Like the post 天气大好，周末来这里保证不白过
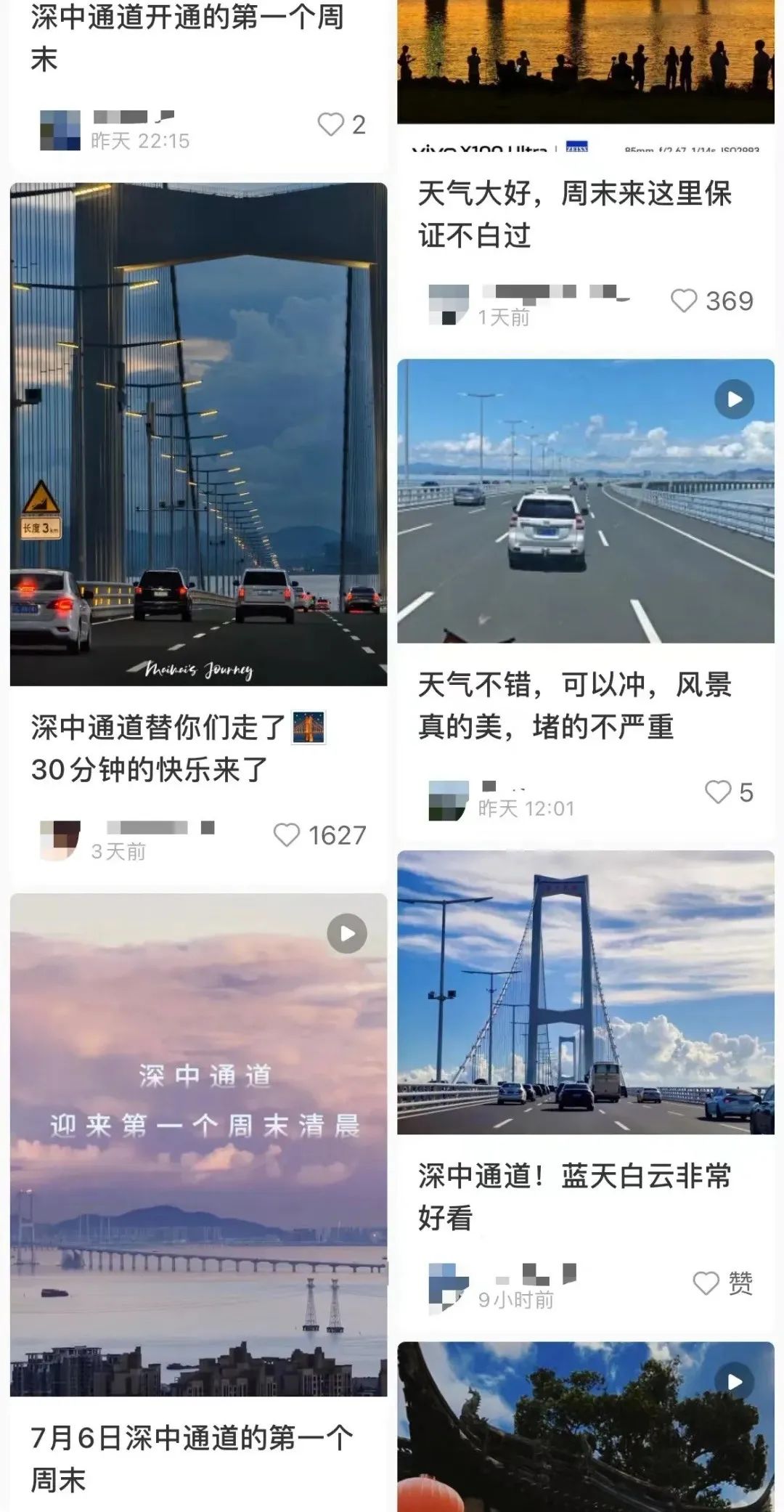The height and width of the screenshot is (1512, 784). (x=683, y=301)
